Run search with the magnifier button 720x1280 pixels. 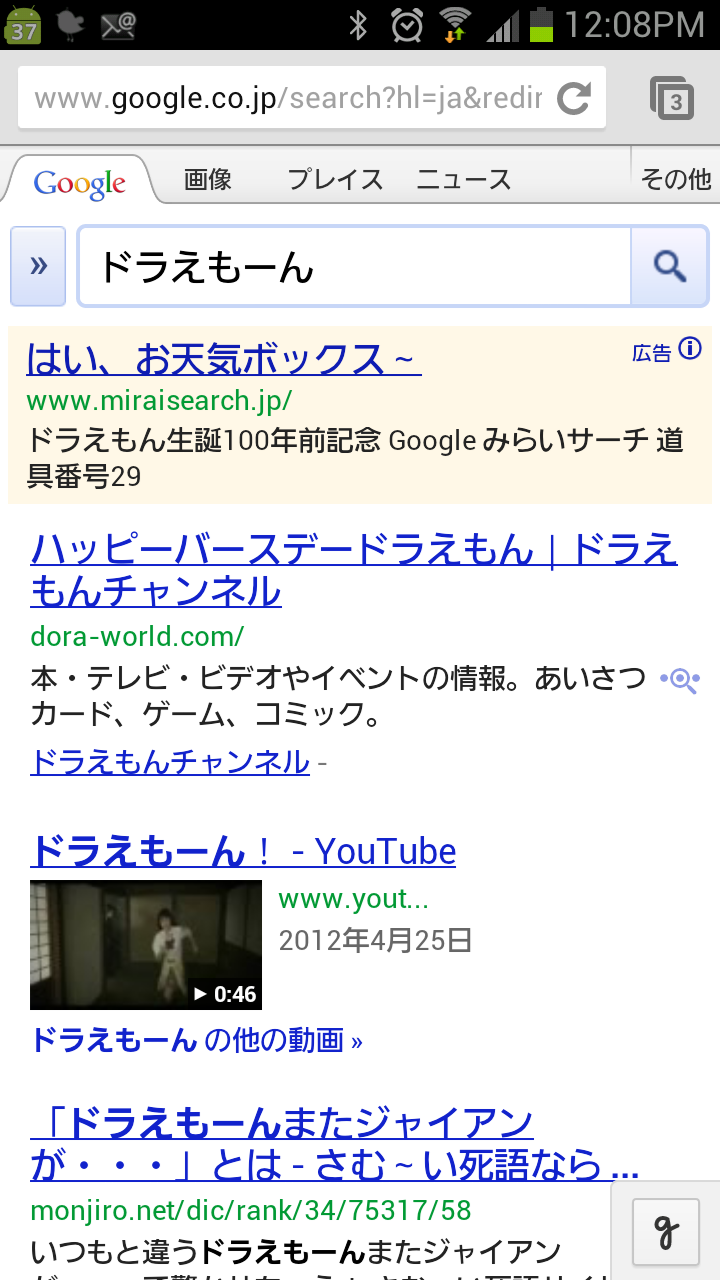(669, 266)
